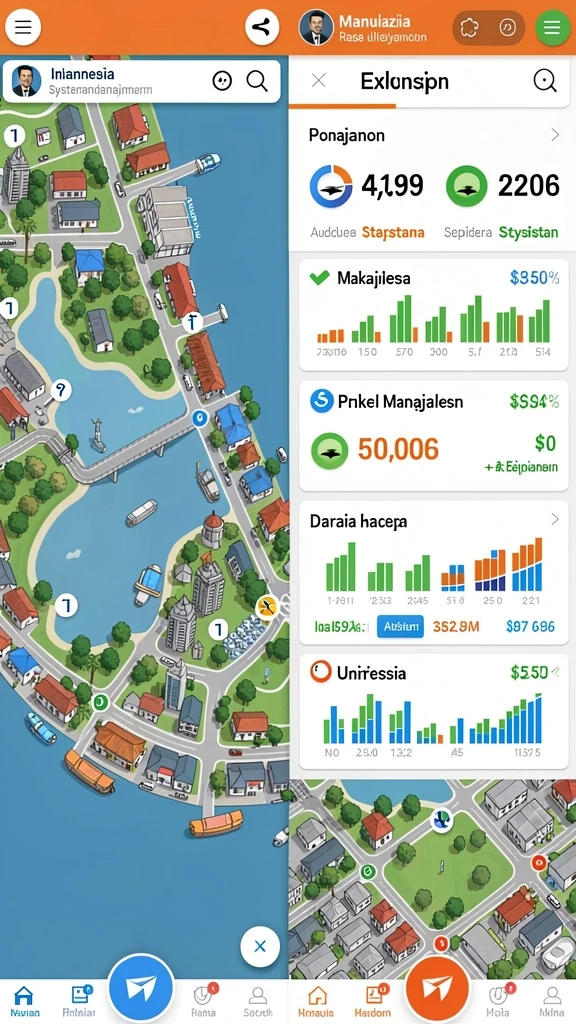Open the Seorth profile tab
The image size is (576, 1024).
258,1001
